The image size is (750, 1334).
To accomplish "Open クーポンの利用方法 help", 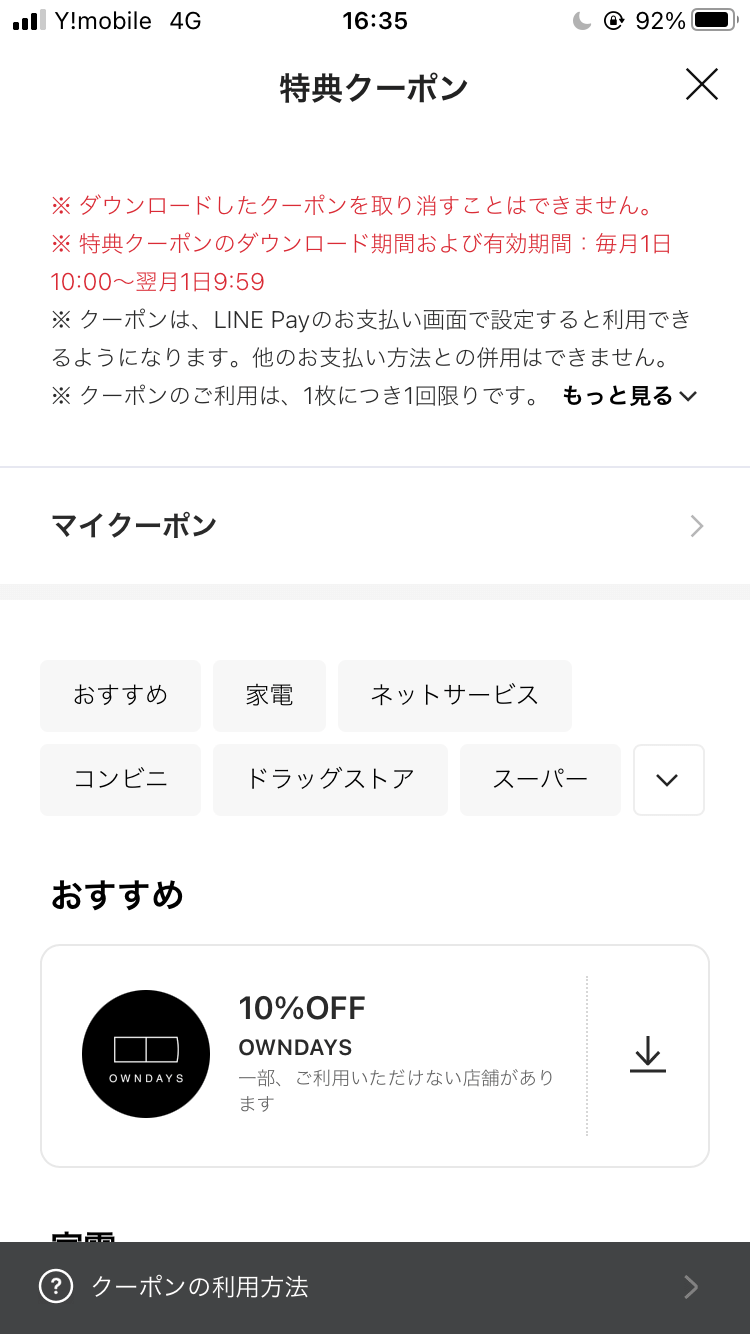I will point(375,1287).
